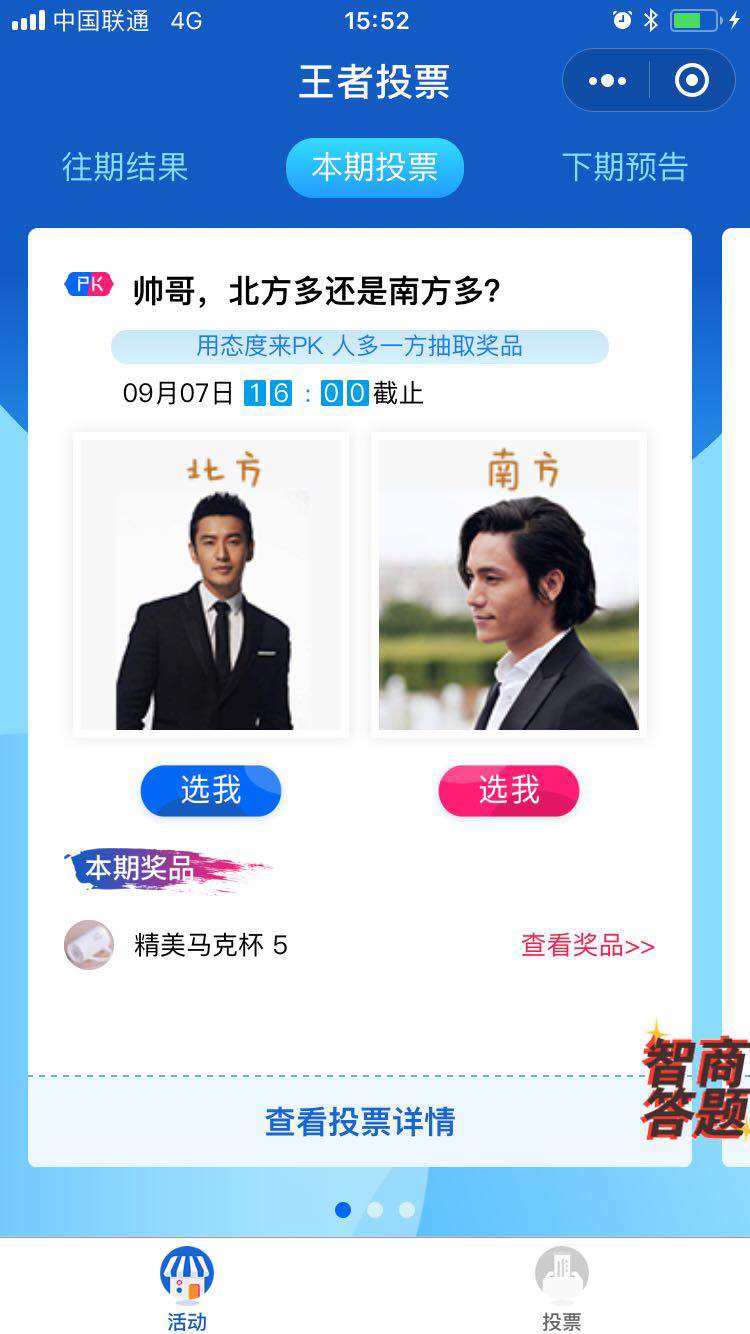Open the 智商答题 floating badge
This screenshot has height=1334, width=750.
coord(696,1088)
